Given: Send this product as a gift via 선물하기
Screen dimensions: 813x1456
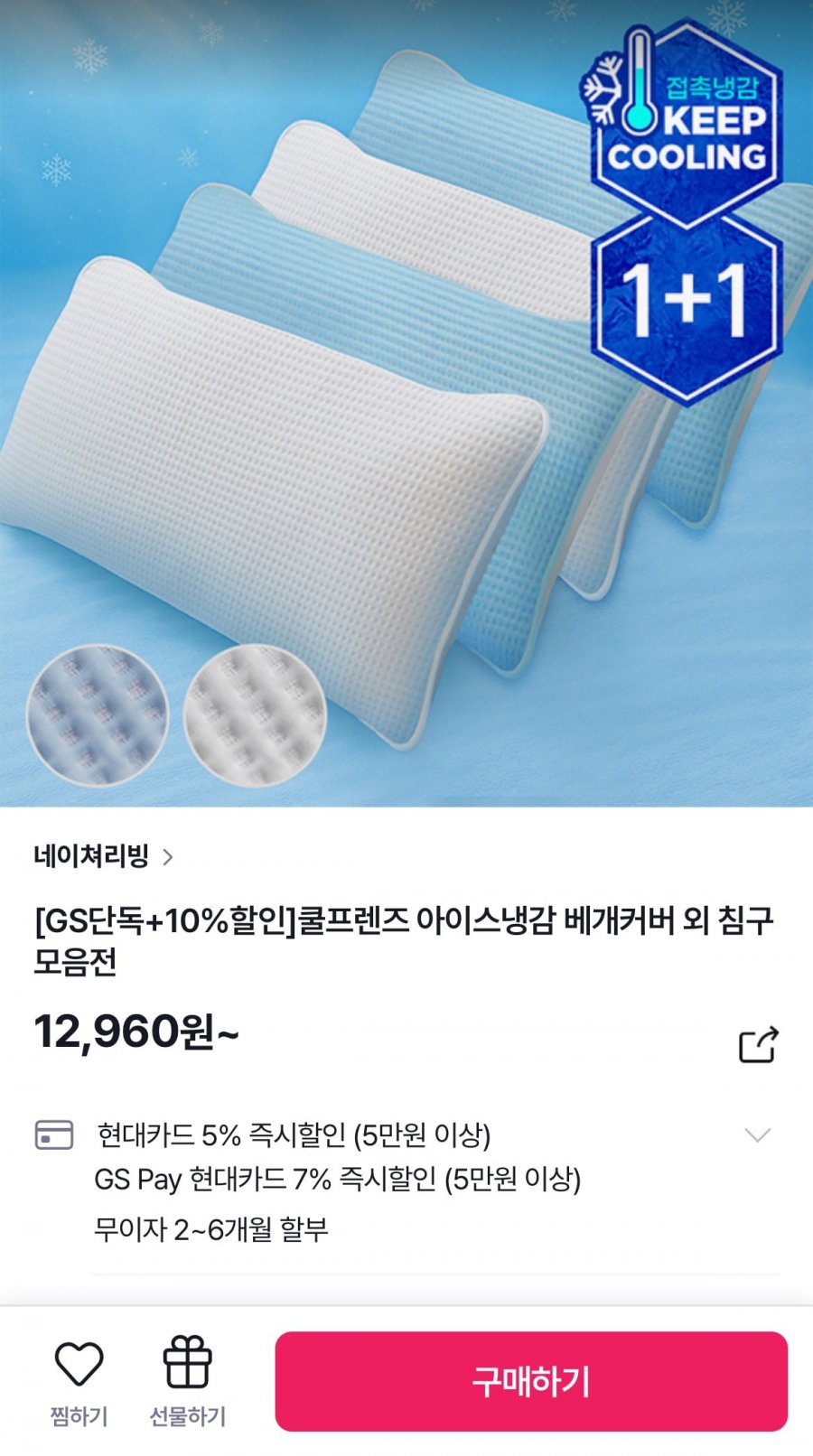Looking at the screenshot, I should click(x=187, y=1380).
